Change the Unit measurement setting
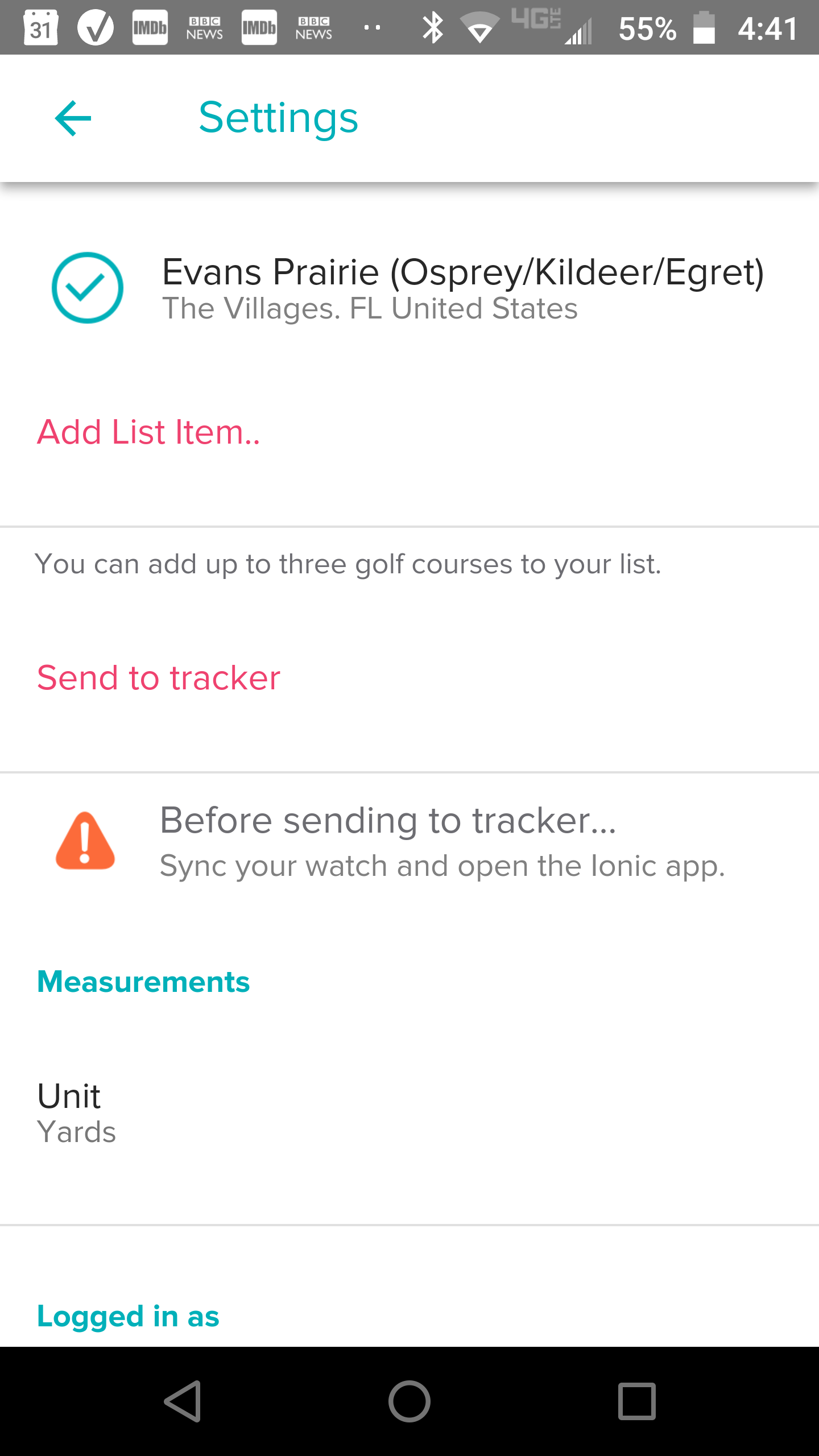The image size is (819, 1456). 77,1112
